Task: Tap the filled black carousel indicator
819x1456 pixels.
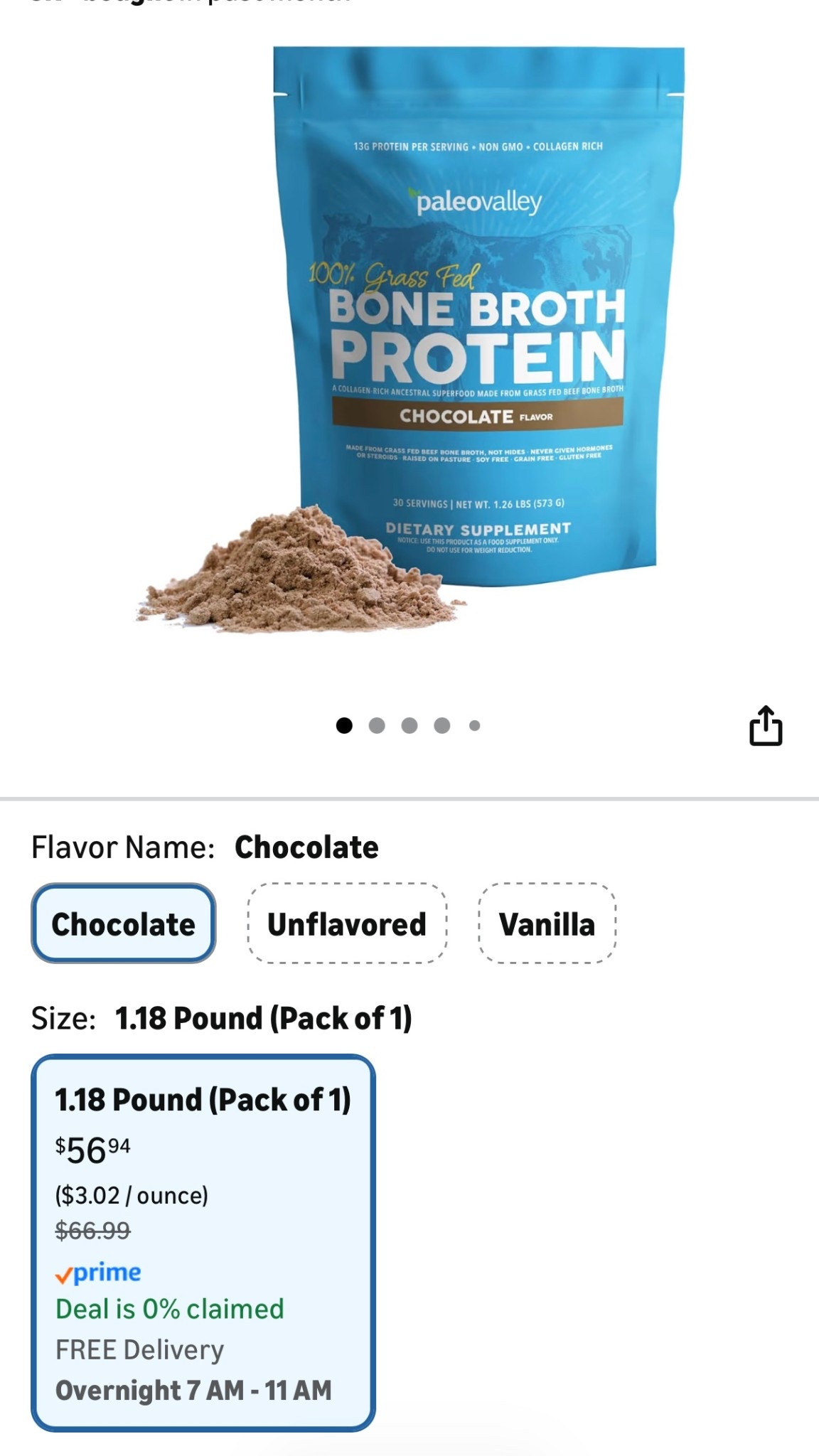Action: point(346,724)
